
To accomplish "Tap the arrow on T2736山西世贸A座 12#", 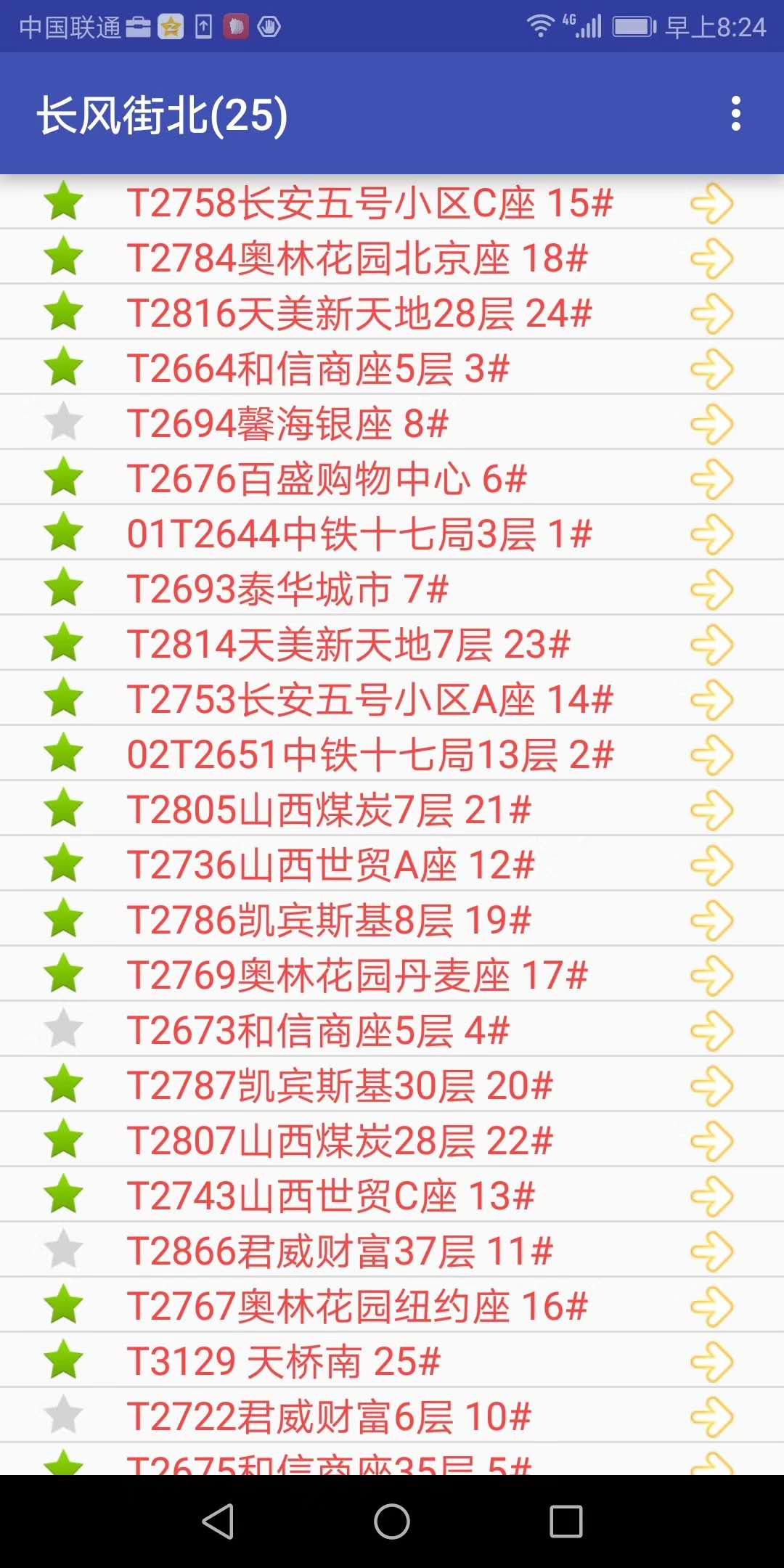I will (711, 865).
